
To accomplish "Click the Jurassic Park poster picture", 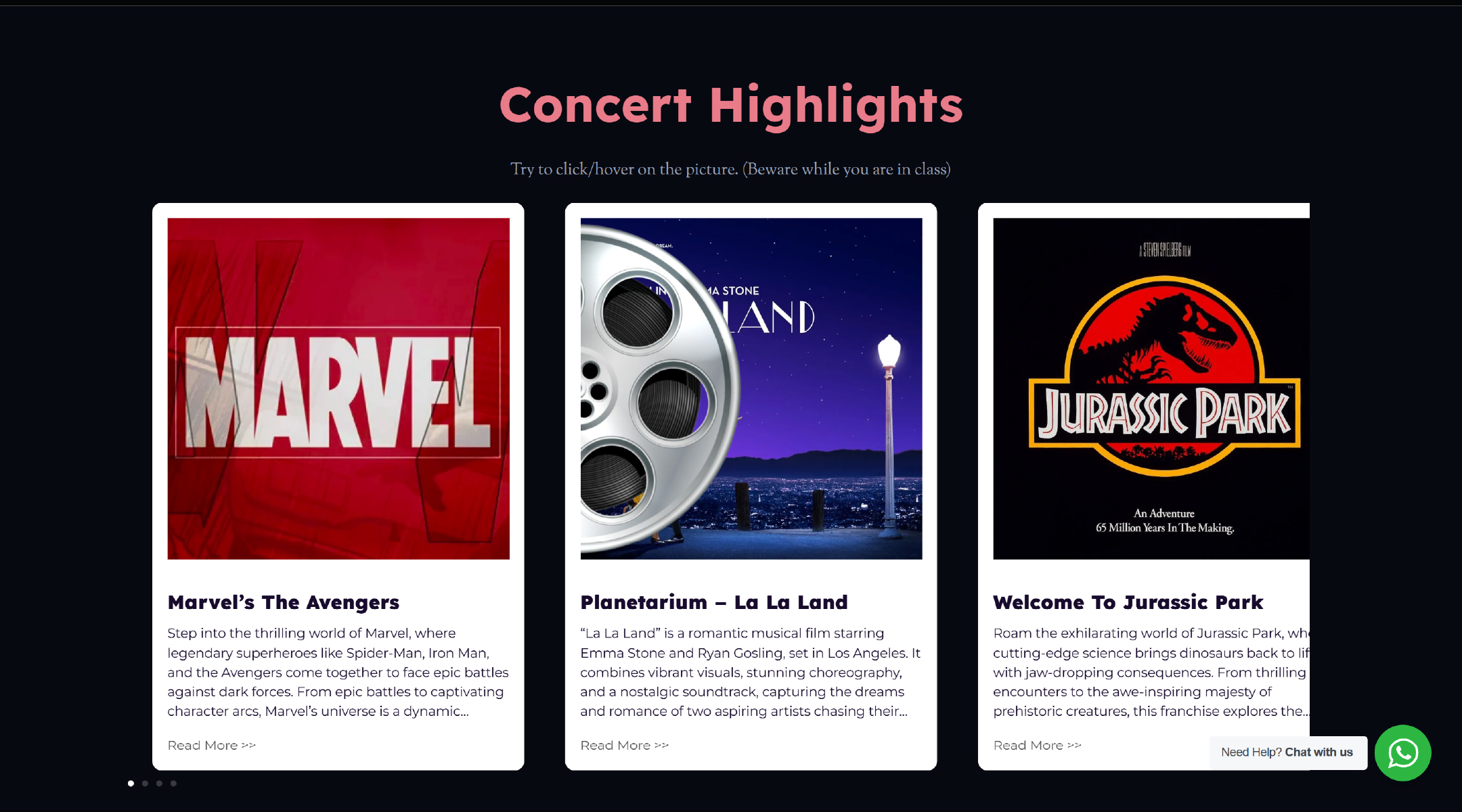I will tap(1151, 388).
